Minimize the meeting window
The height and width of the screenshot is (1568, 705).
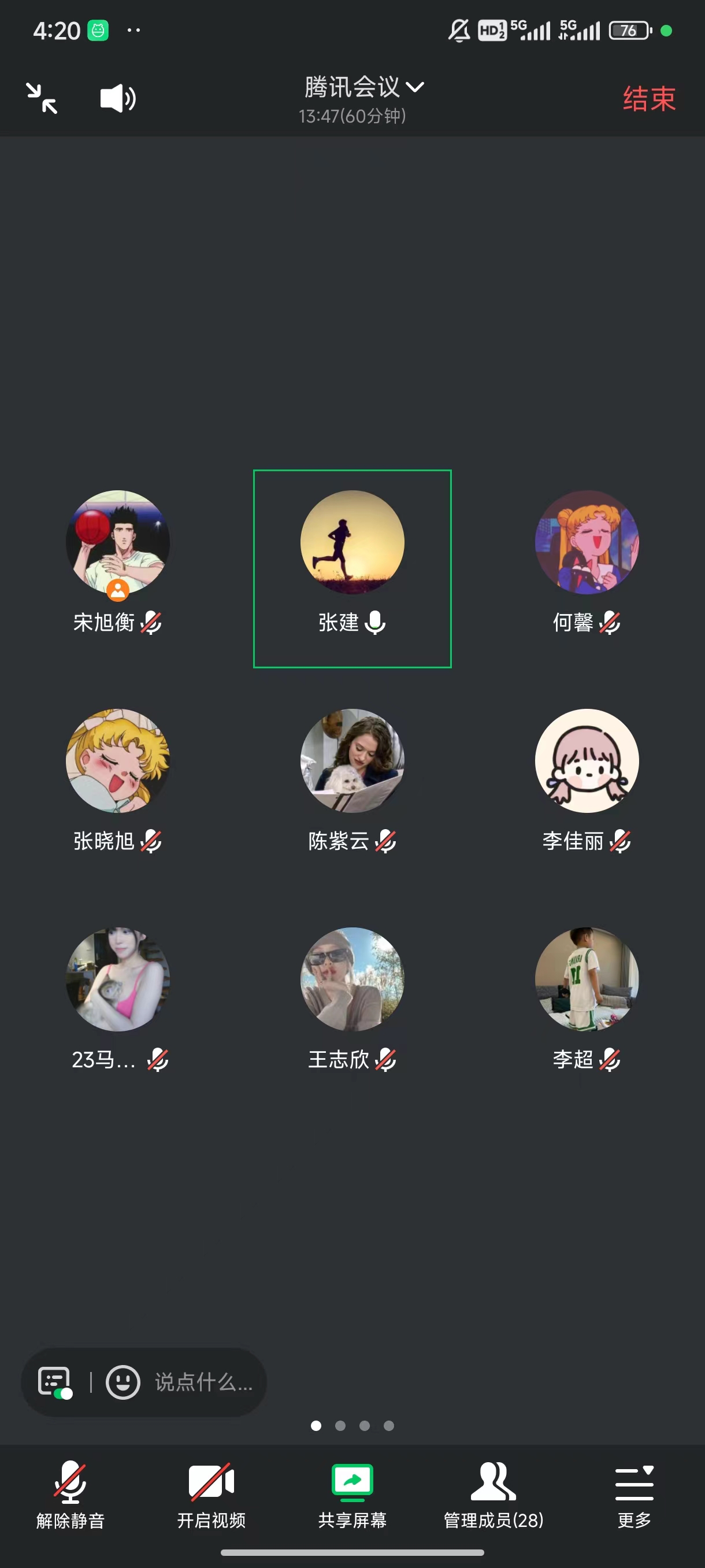tap(42, 99)
